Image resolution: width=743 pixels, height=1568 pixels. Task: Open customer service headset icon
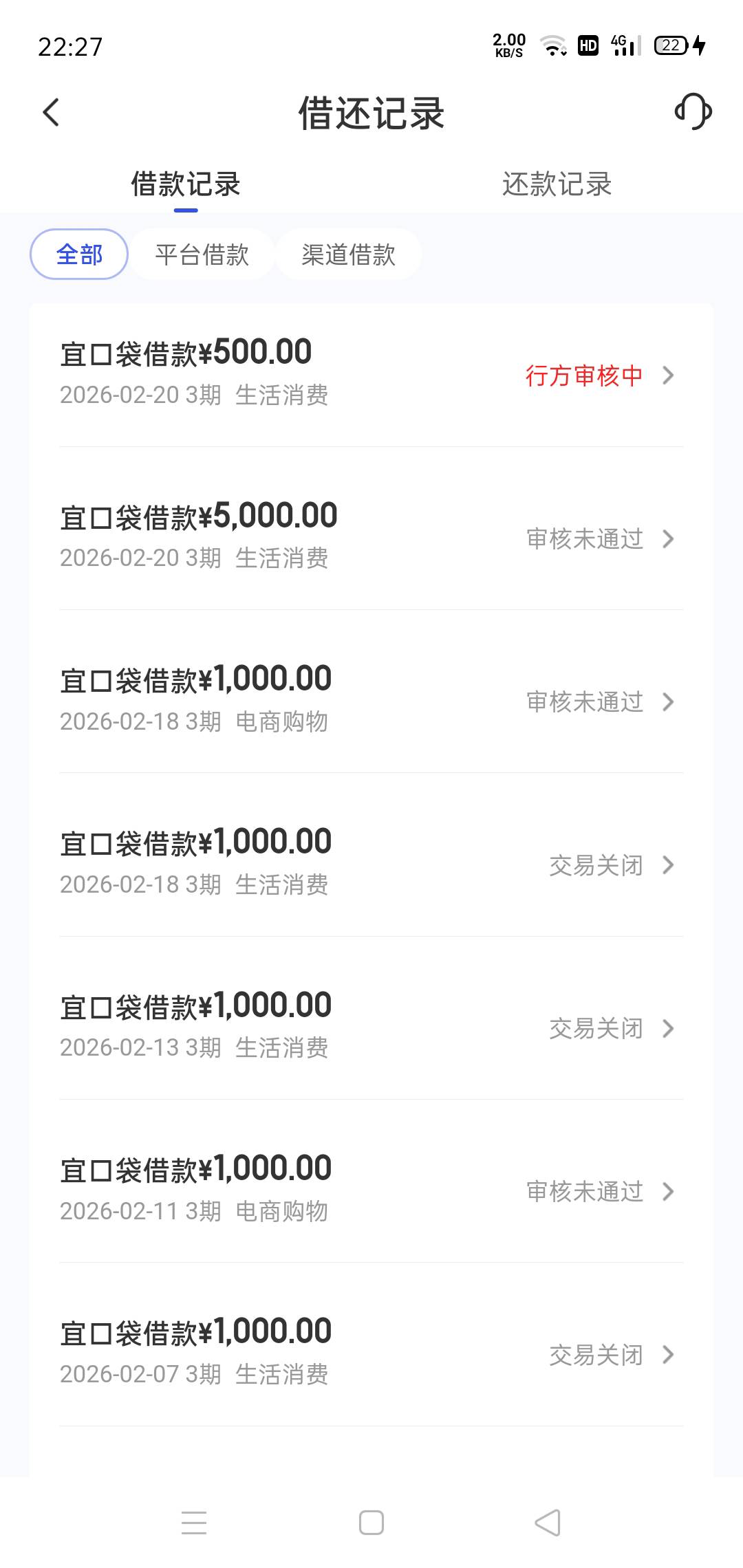pyautogui.click(x=693, y=112)
